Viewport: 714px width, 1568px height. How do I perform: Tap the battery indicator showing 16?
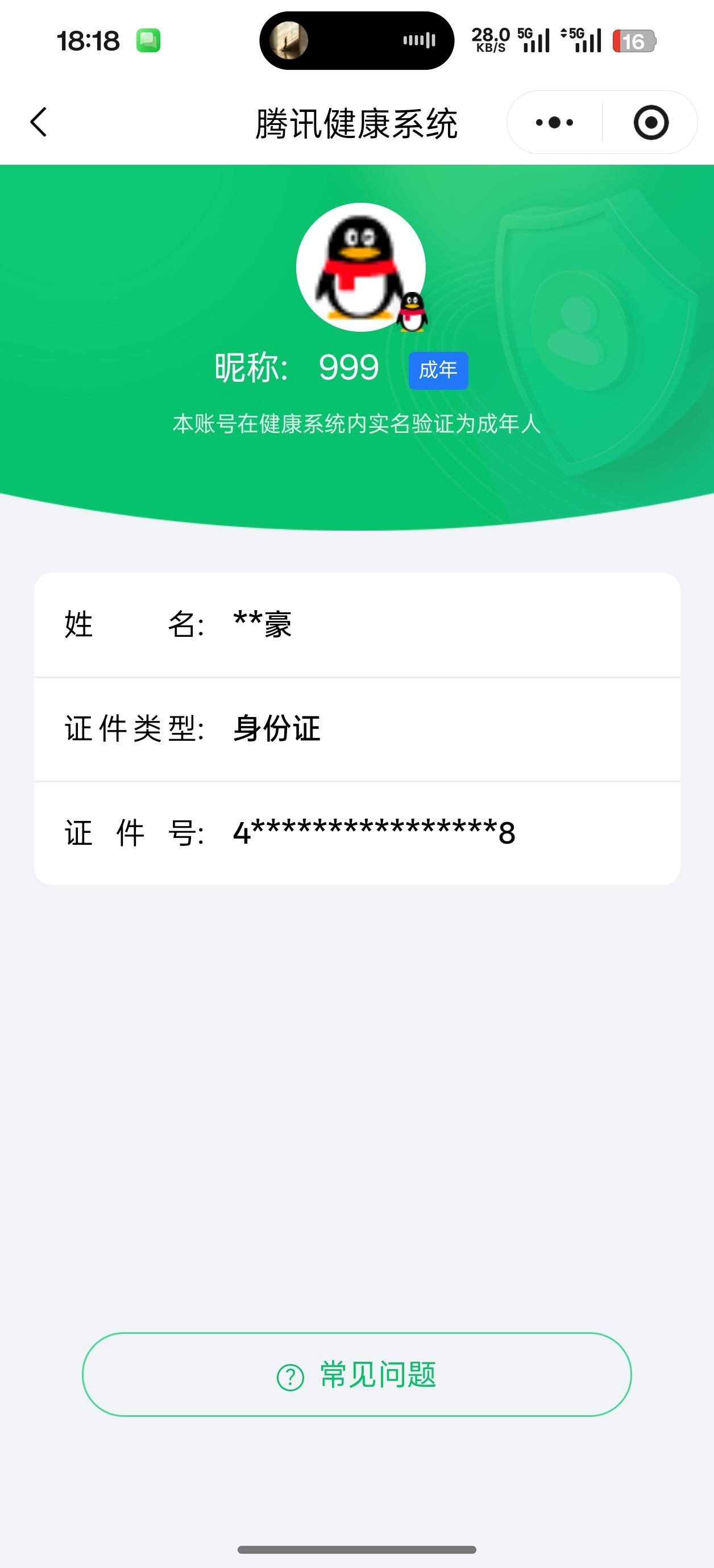[x=635, y=39]
